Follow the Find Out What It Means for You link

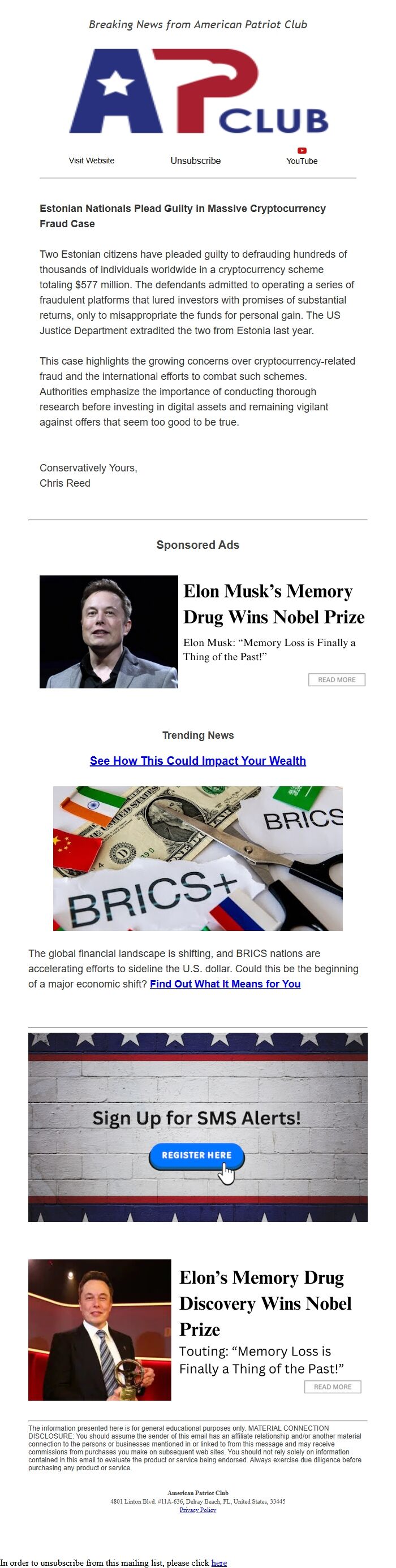(225, 984)
